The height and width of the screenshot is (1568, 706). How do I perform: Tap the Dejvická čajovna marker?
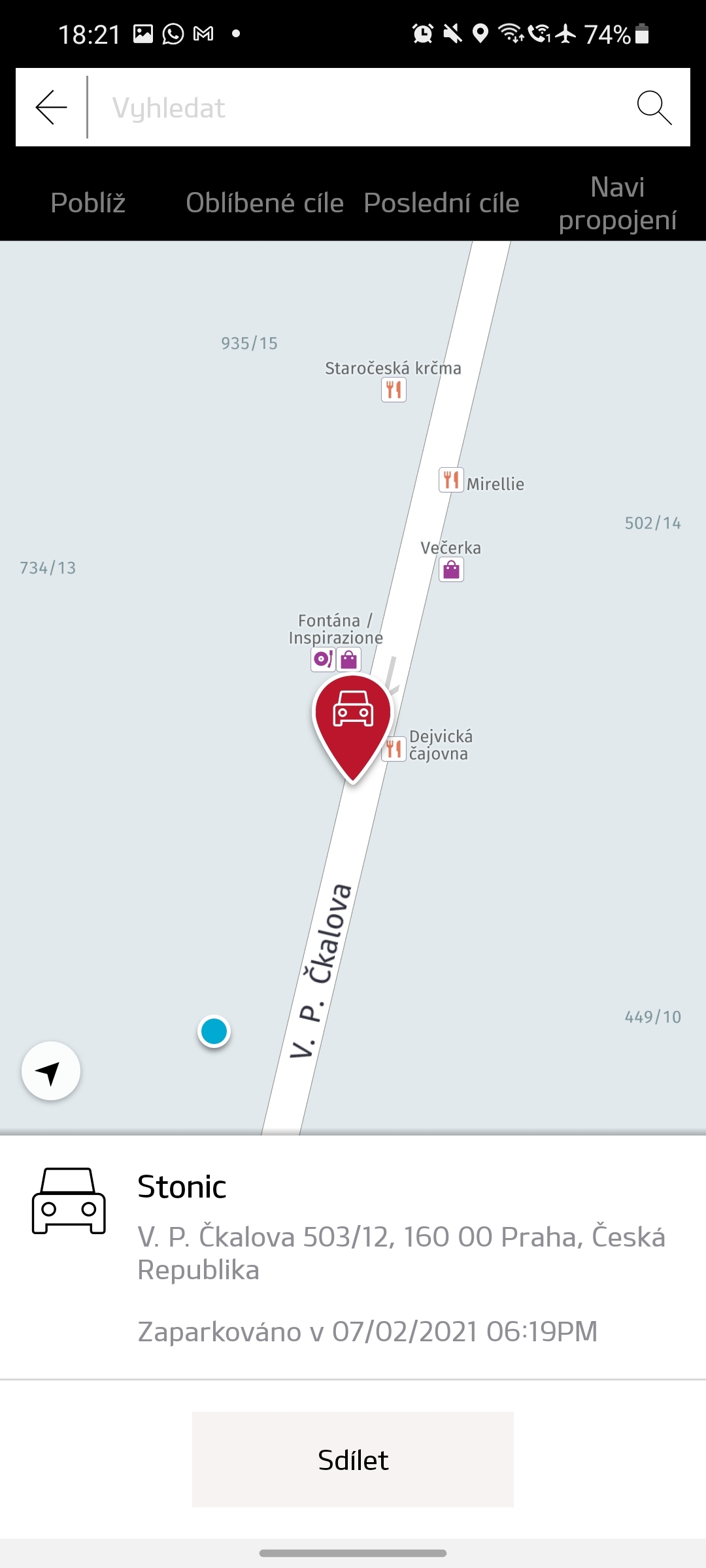pos(394,748)
